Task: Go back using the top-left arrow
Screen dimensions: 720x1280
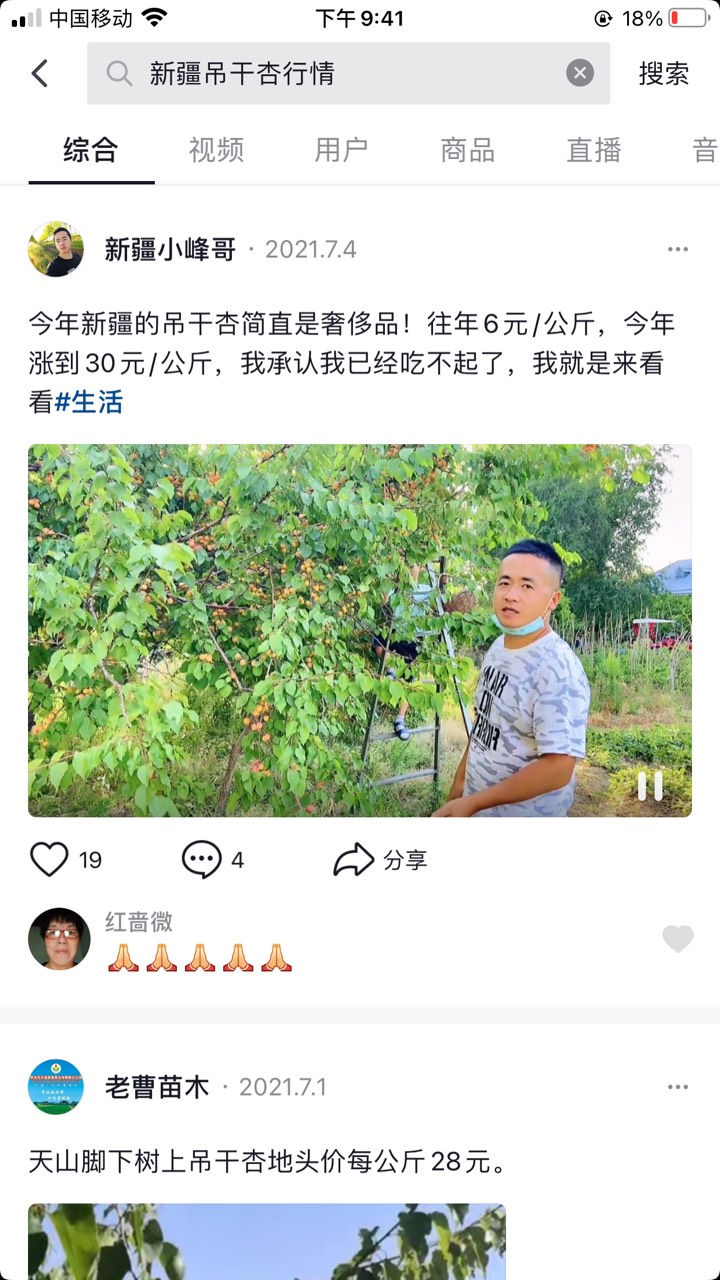Action: coord(40,73)
